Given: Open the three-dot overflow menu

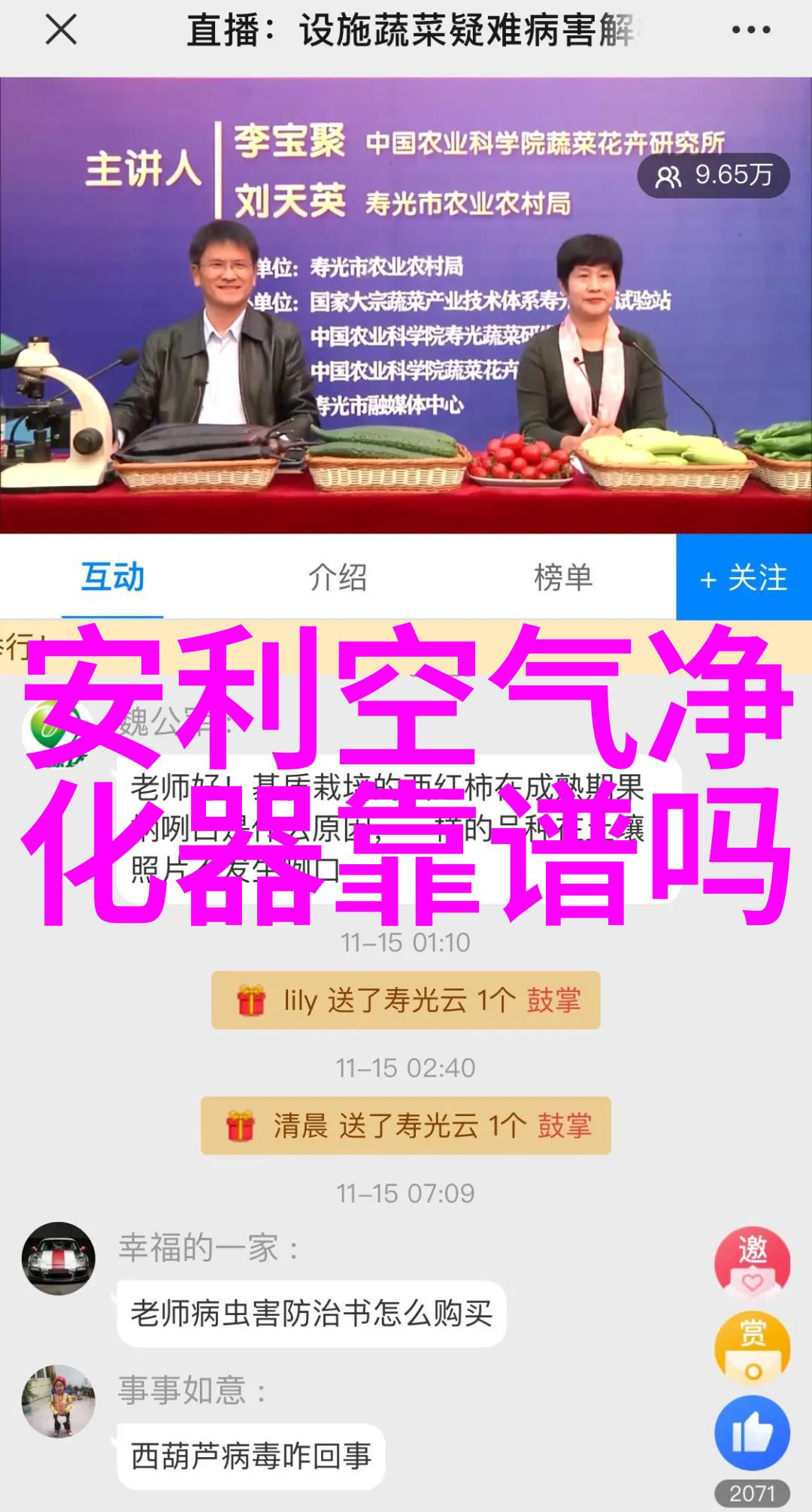Looking at the screenshot, I should click(x=750, y=31).
